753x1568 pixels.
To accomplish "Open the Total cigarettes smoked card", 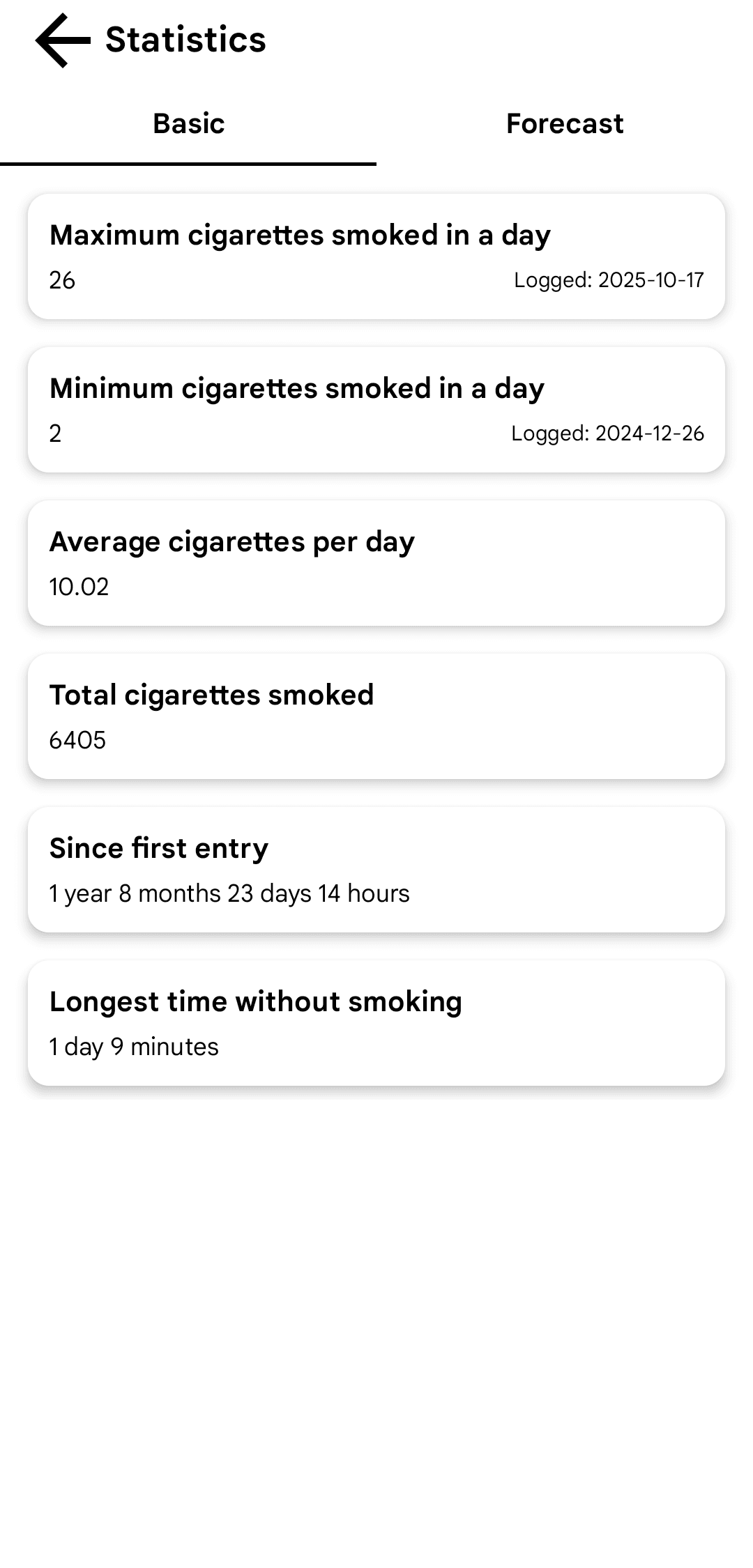I will (x=376, y=715).
